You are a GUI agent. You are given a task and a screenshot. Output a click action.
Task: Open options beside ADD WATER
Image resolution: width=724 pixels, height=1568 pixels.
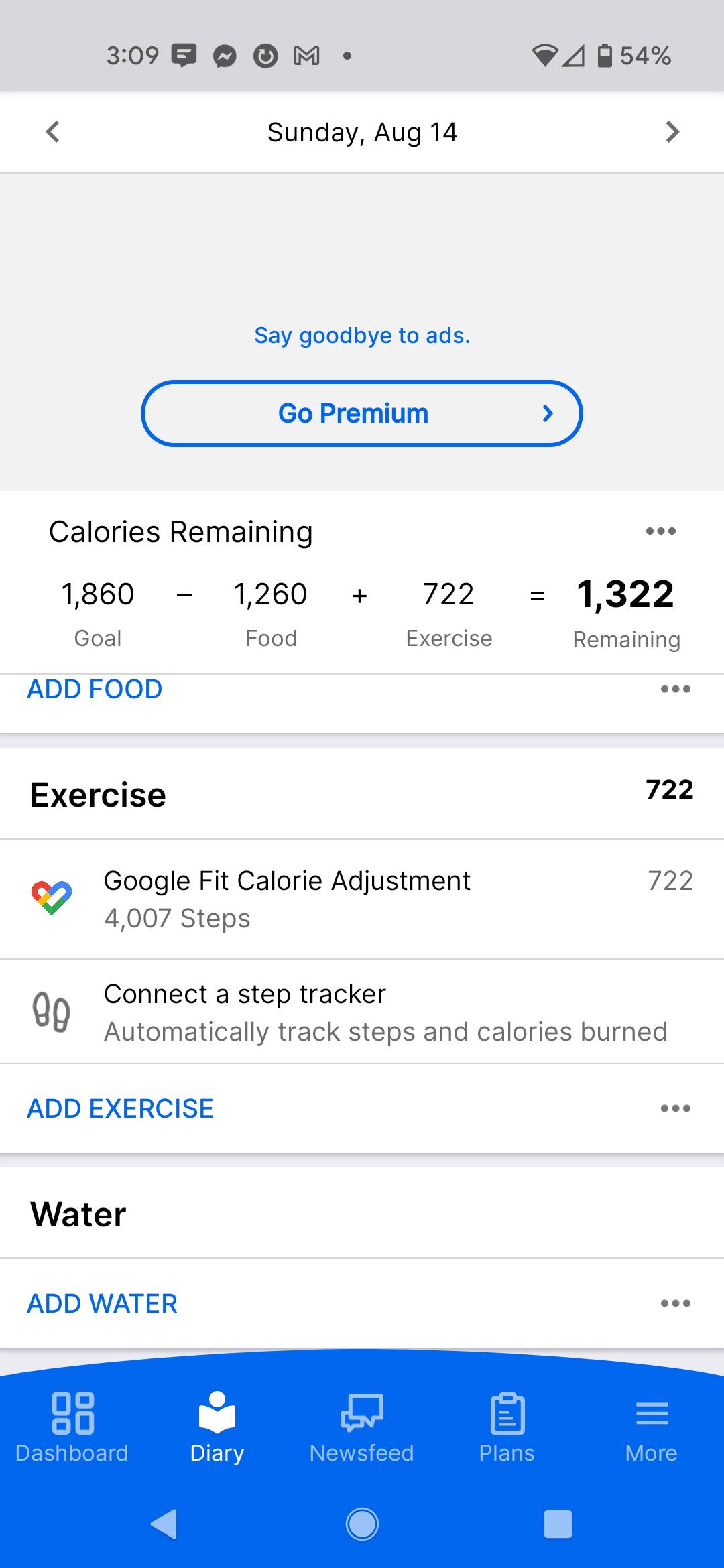(675, 1303)
